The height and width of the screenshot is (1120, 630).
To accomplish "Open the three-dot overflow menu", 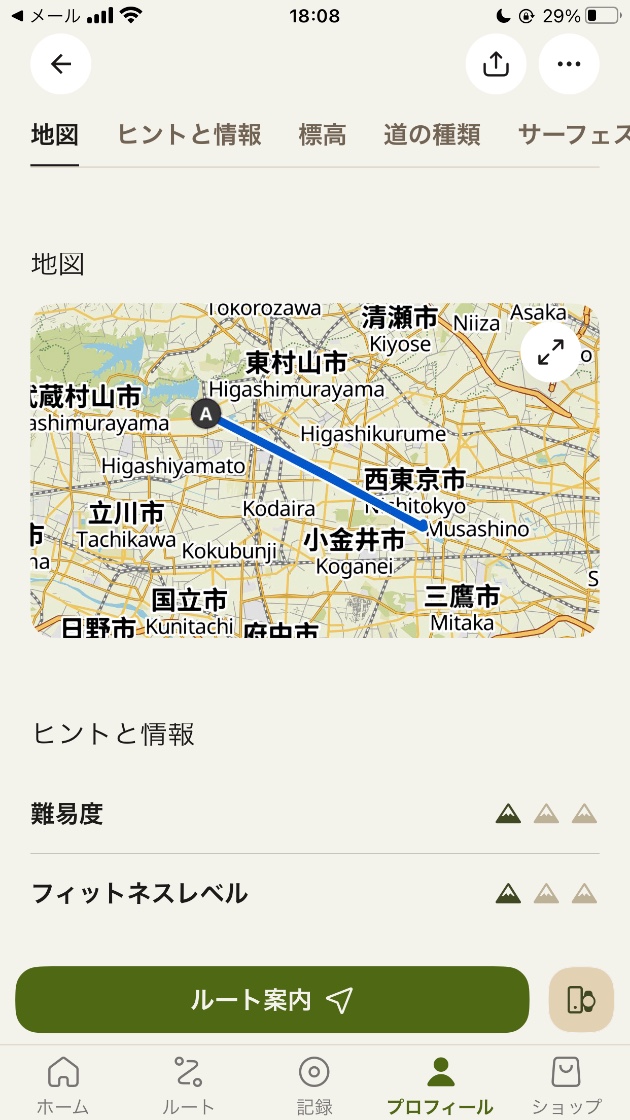I will (x=569, y=64).
